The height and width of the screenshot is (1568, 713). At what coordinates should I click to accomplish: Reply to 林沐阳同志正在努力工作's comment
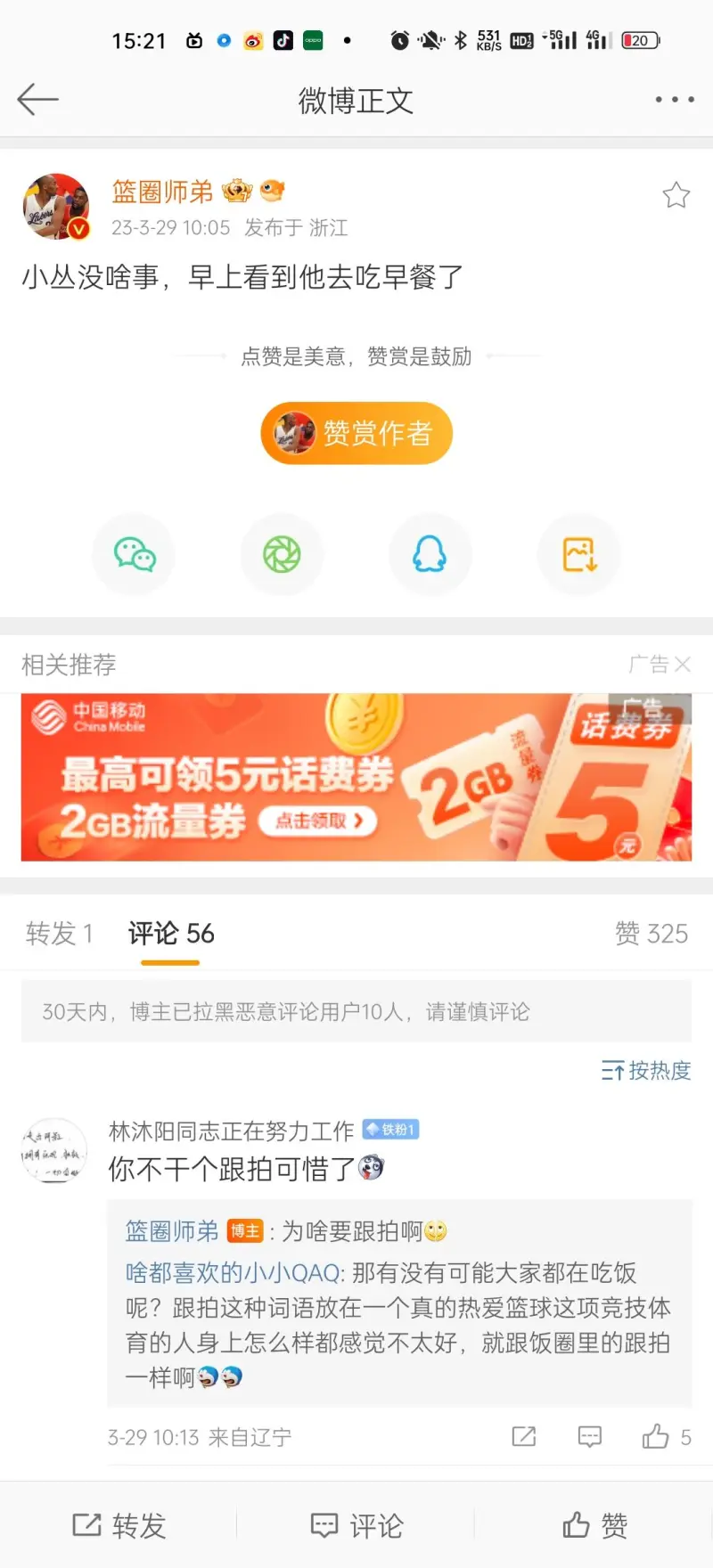(x=589, y=1437)
